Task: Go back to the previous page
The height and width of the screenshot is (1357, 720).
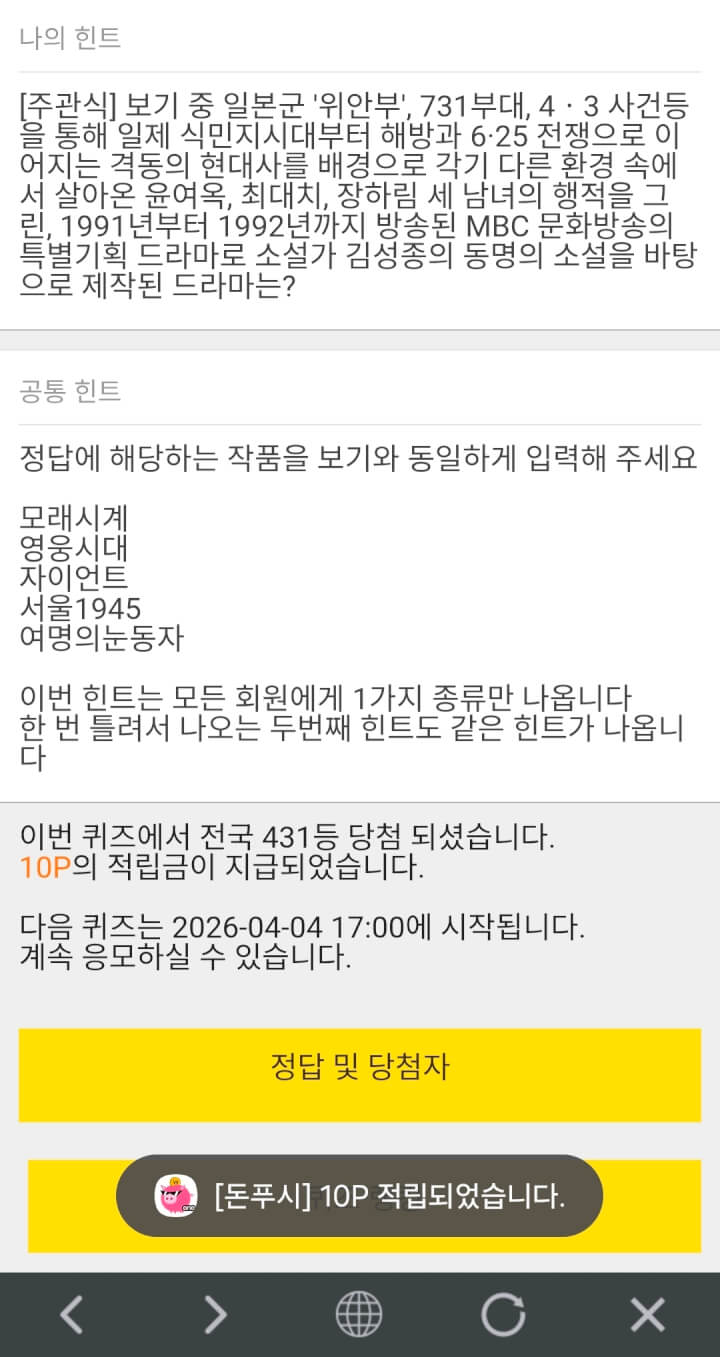Action: click(72, 1314)
